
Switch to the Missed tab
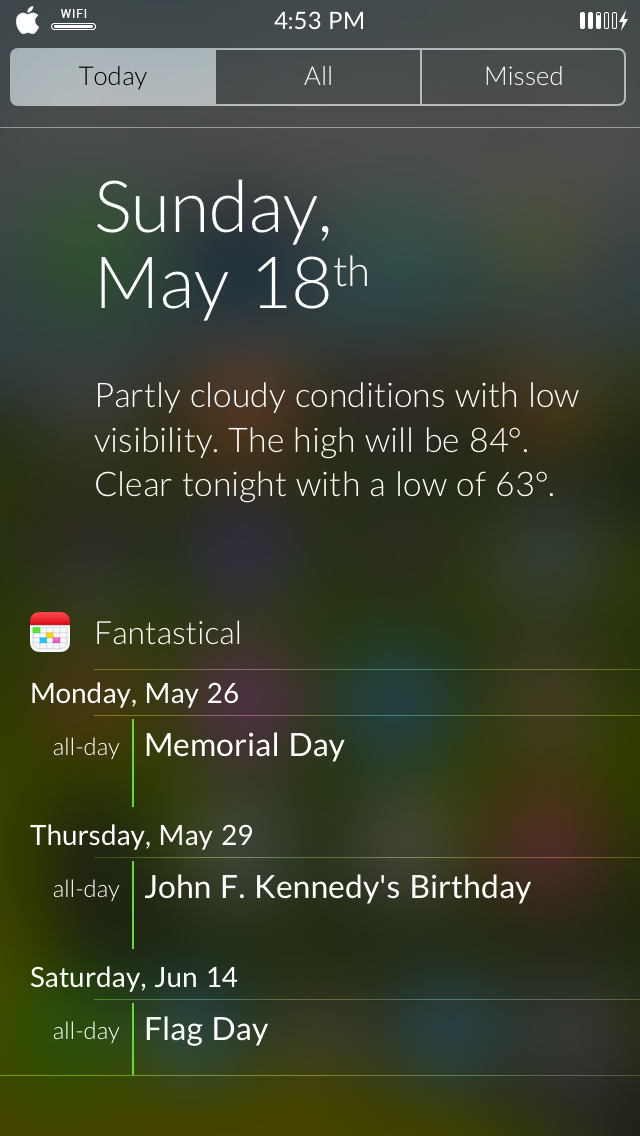pyautogui.click(x=523, y=77)
